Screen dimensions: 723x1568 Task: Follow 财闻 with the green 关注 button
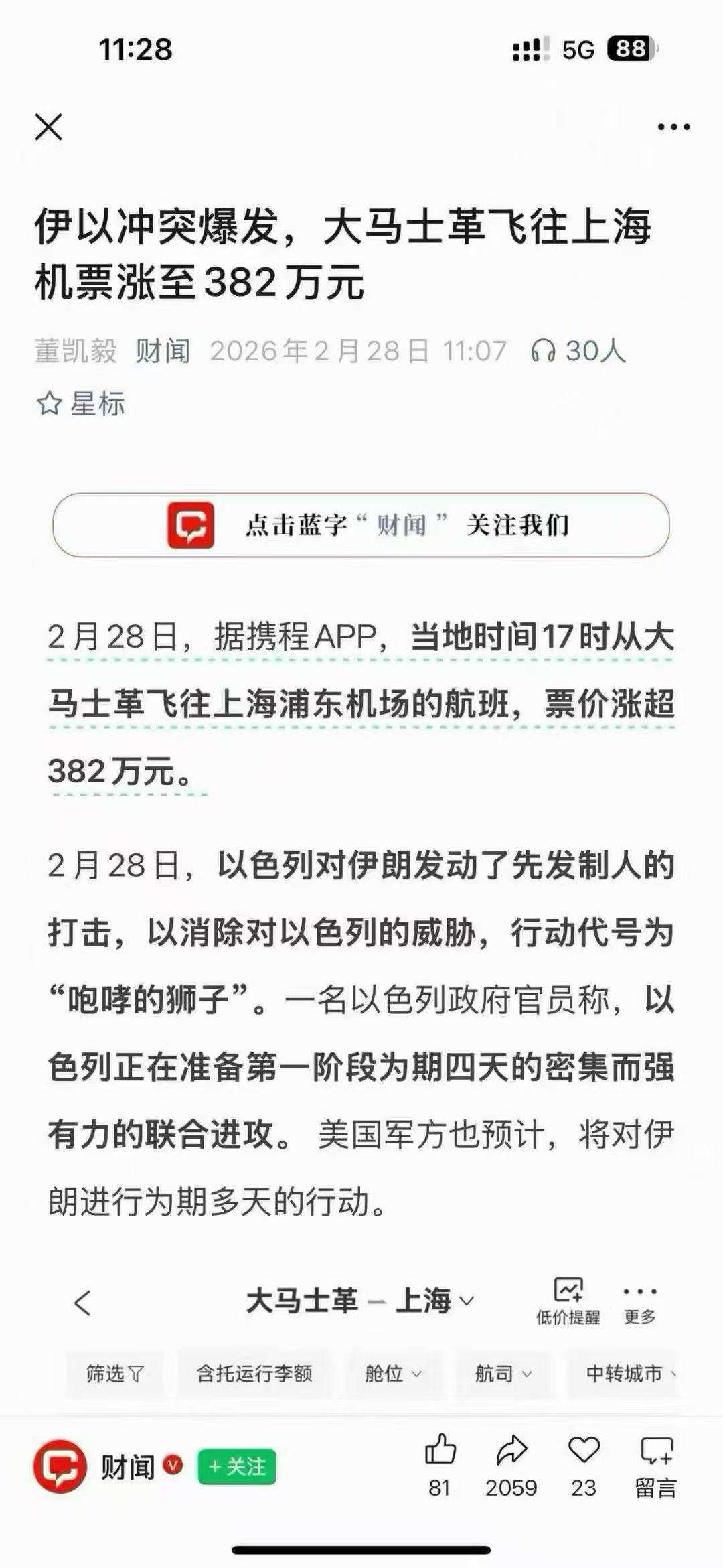pos(237,1467)
